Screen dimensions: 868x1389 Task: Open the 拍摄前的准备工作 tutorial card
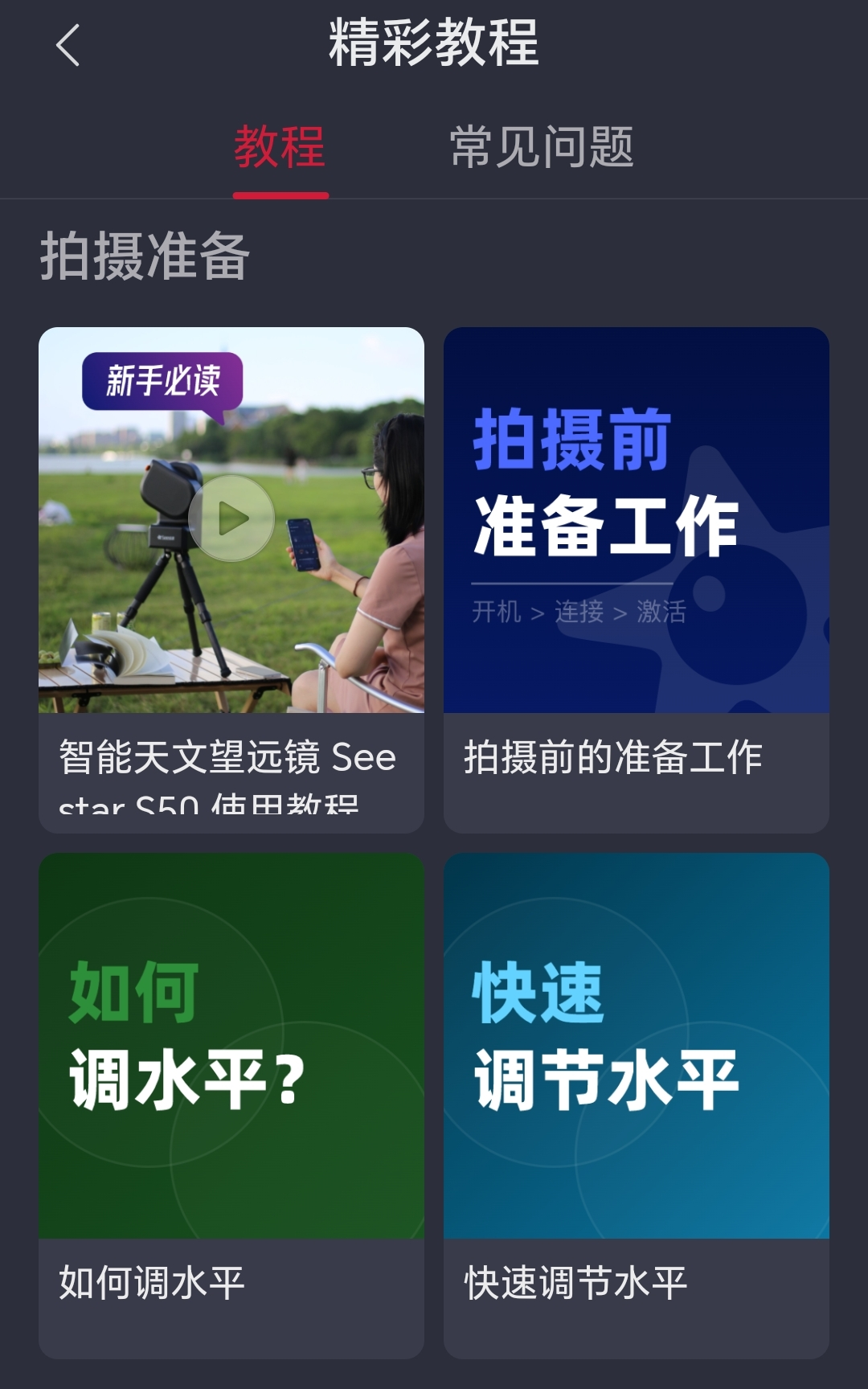pyautogui.click(x=637, y=580)
